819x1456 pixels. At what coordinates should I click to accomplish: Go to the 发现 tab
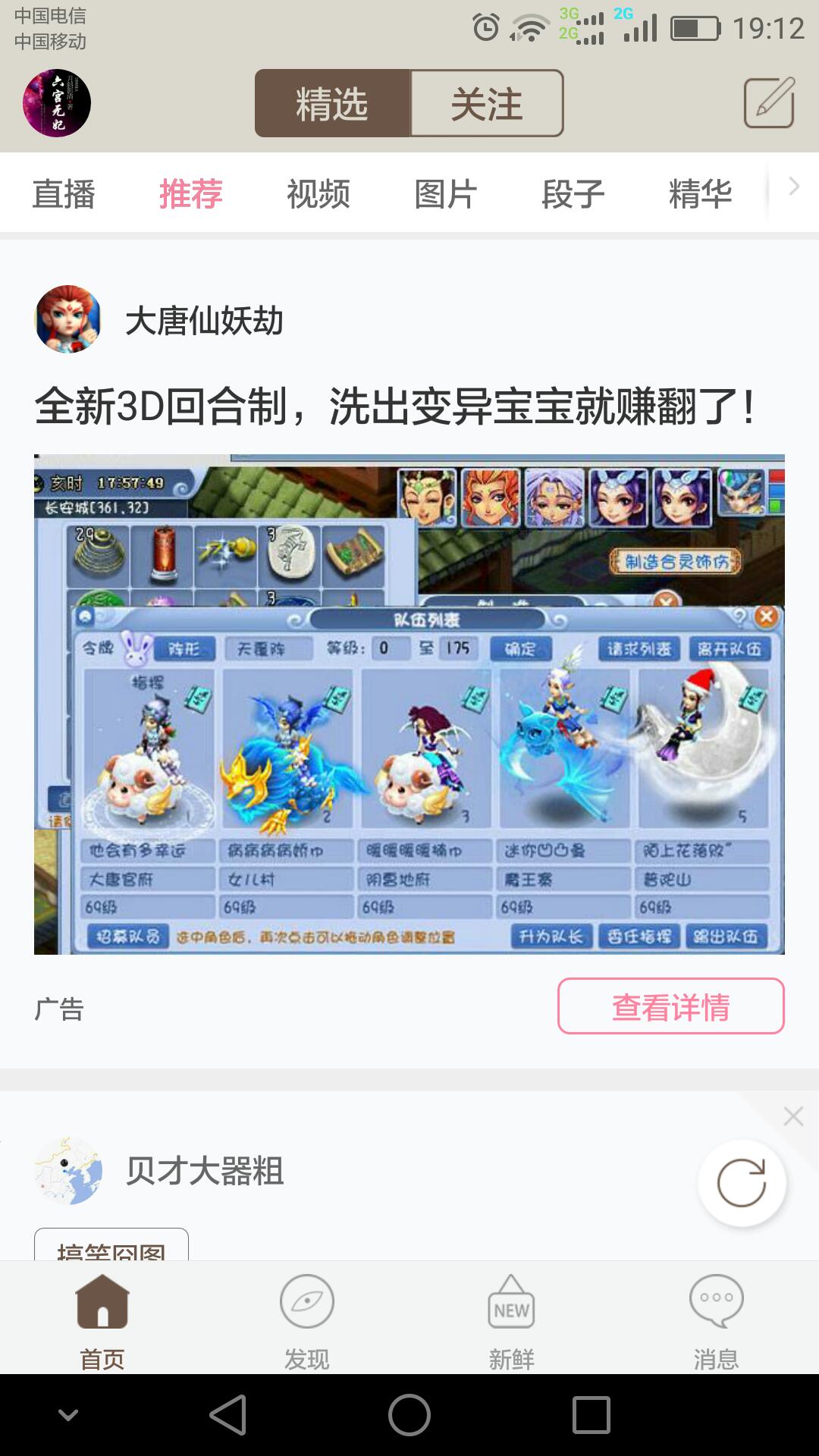[307, 1319]
